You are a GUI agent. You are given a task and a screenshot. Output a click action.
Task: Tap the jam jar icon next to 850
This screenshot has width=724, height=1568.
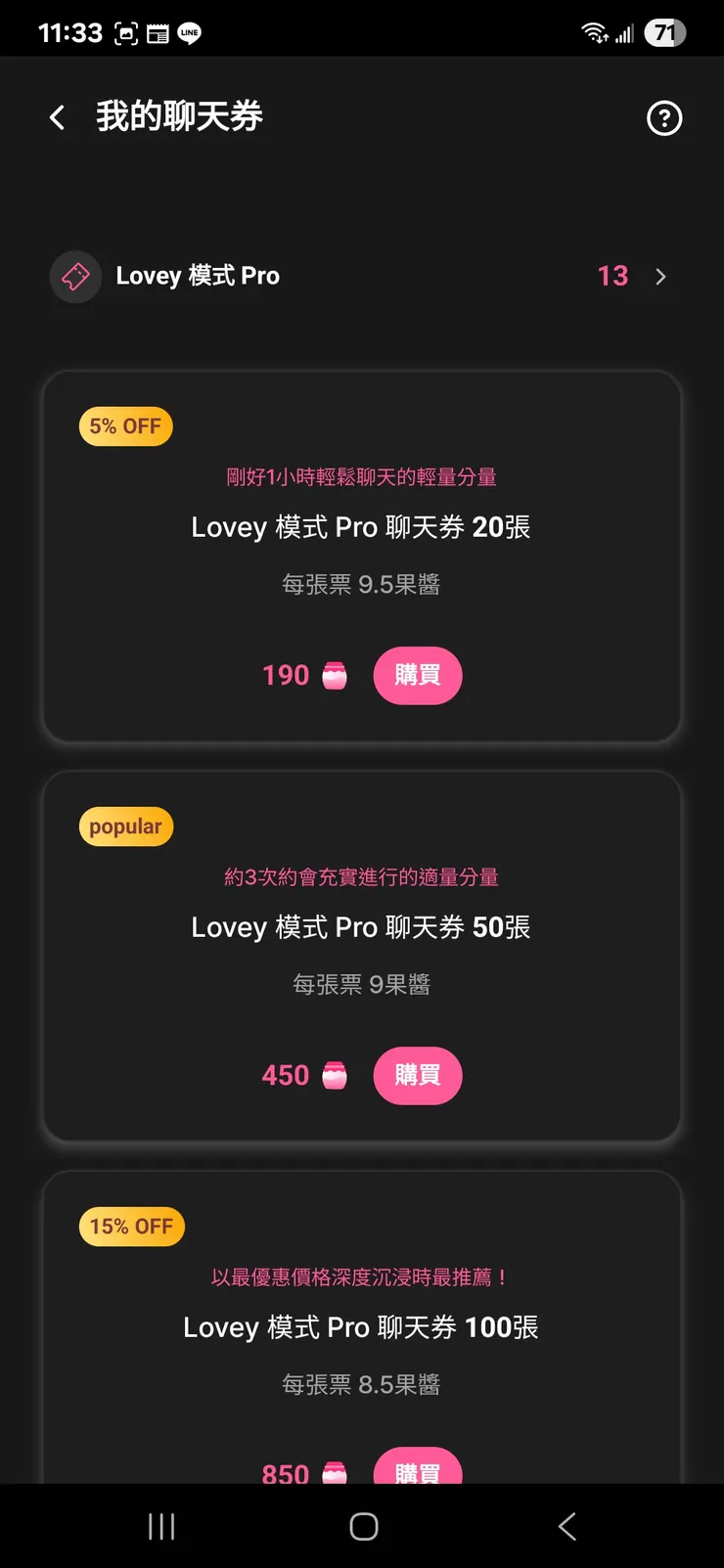334,1471
